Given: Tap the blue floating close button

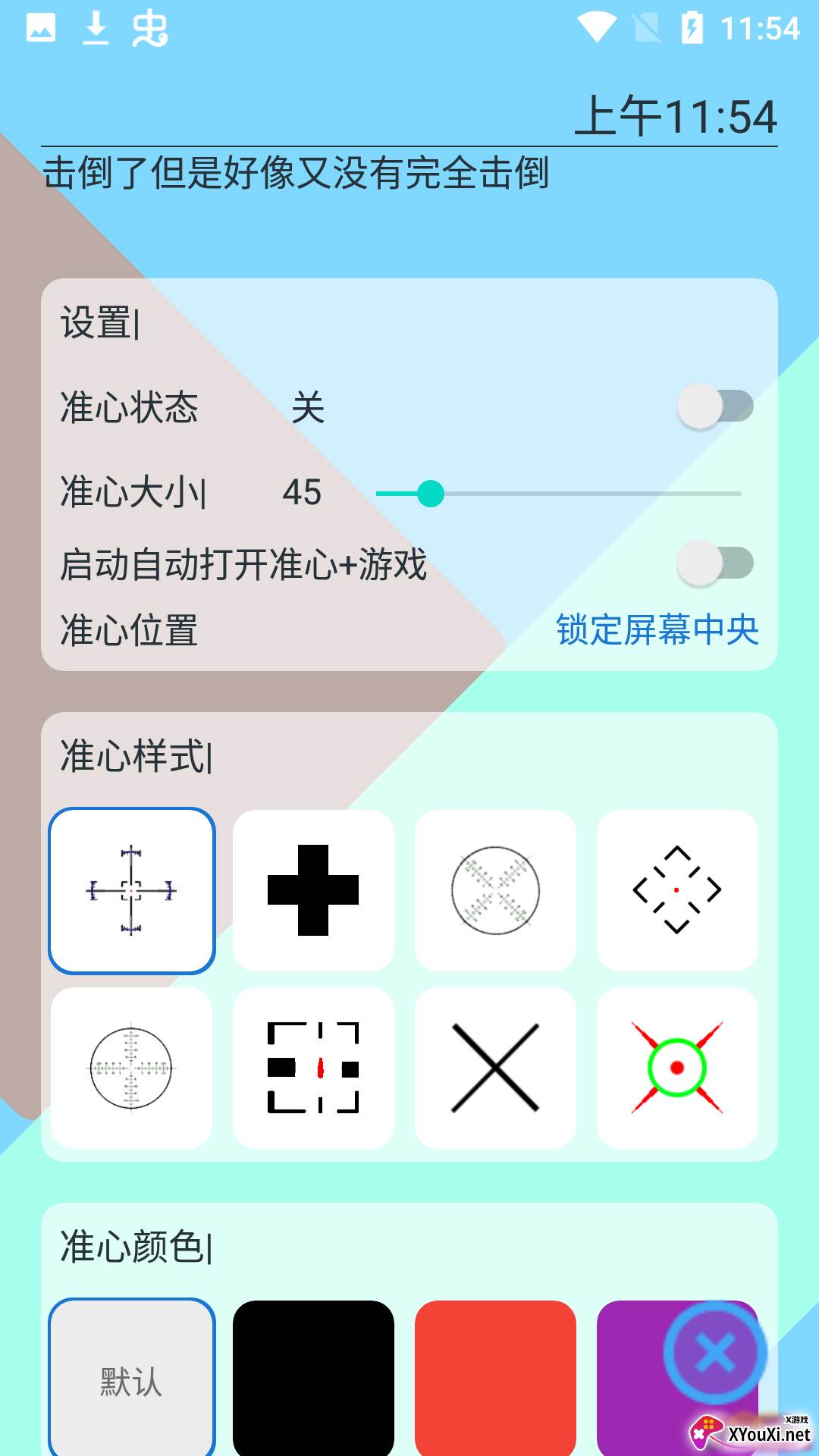Looking at the screenshot, I should (715, 1353).
